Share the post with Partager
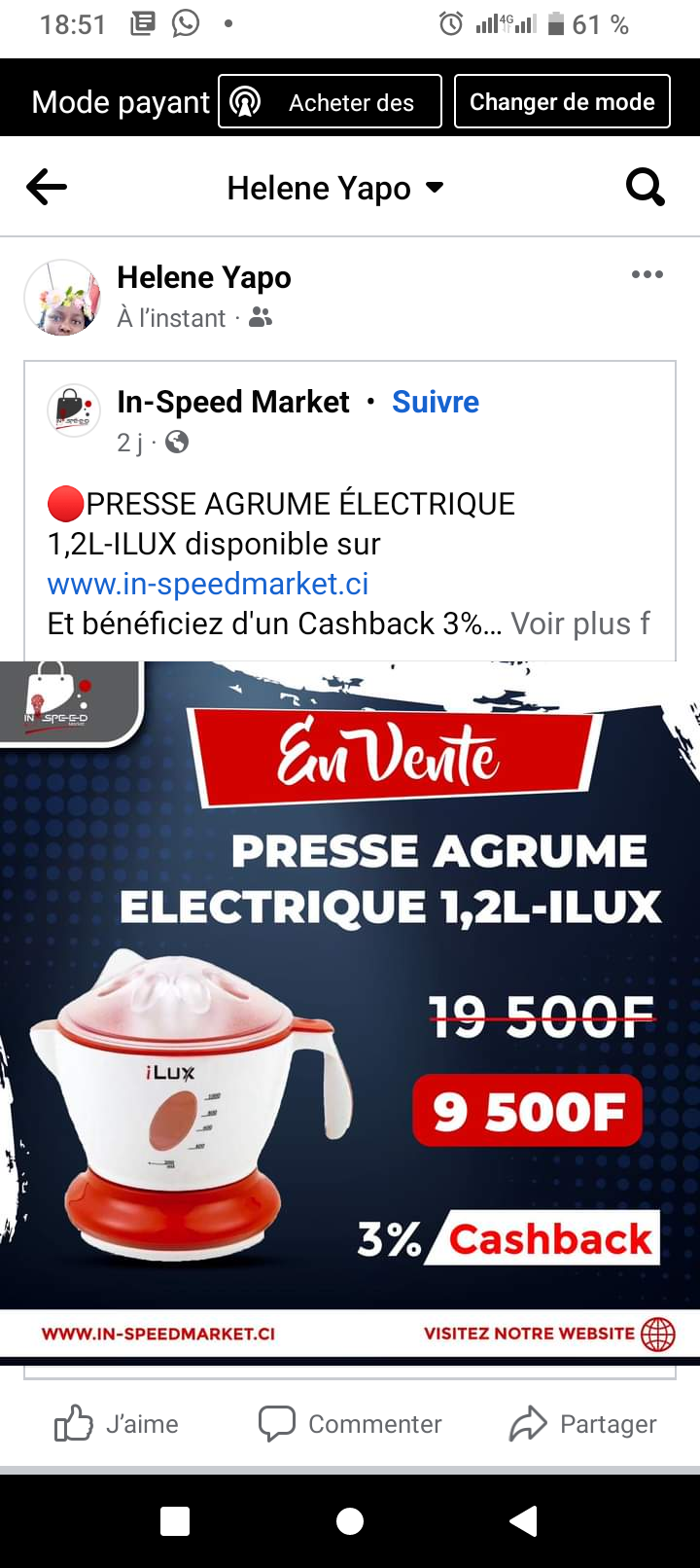700x1568 pixels. (583, 1424)
